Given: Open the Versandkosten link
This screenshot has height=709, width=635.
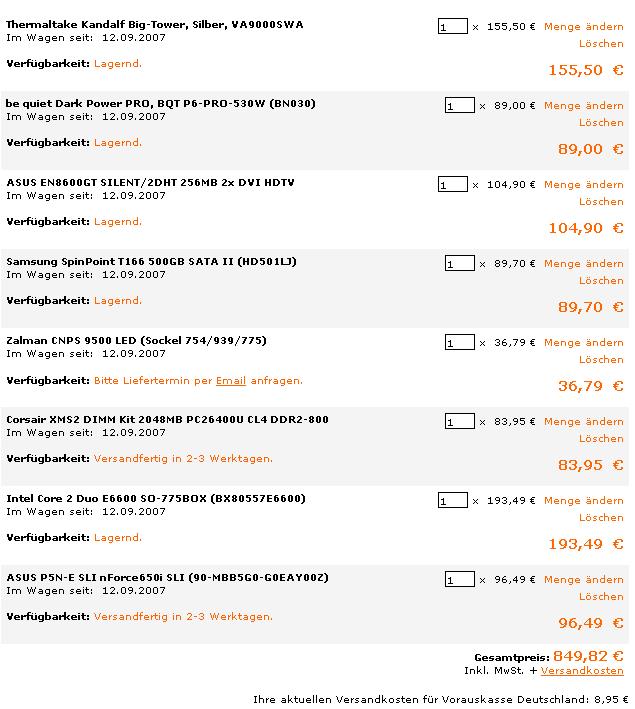Looking at the screenshot, I should pyautogui.click(x=582, y=671).
